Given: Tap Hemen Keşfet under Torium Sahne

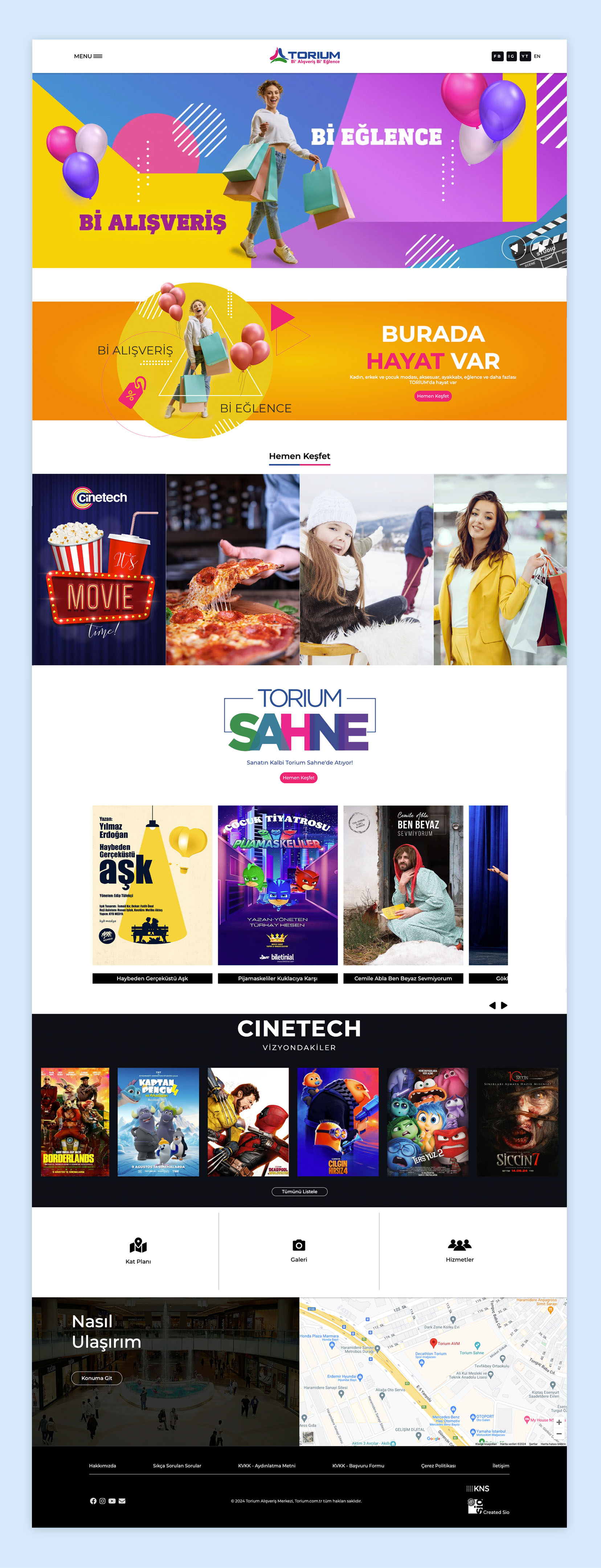Looking at the screenshot, I should 298,777.
